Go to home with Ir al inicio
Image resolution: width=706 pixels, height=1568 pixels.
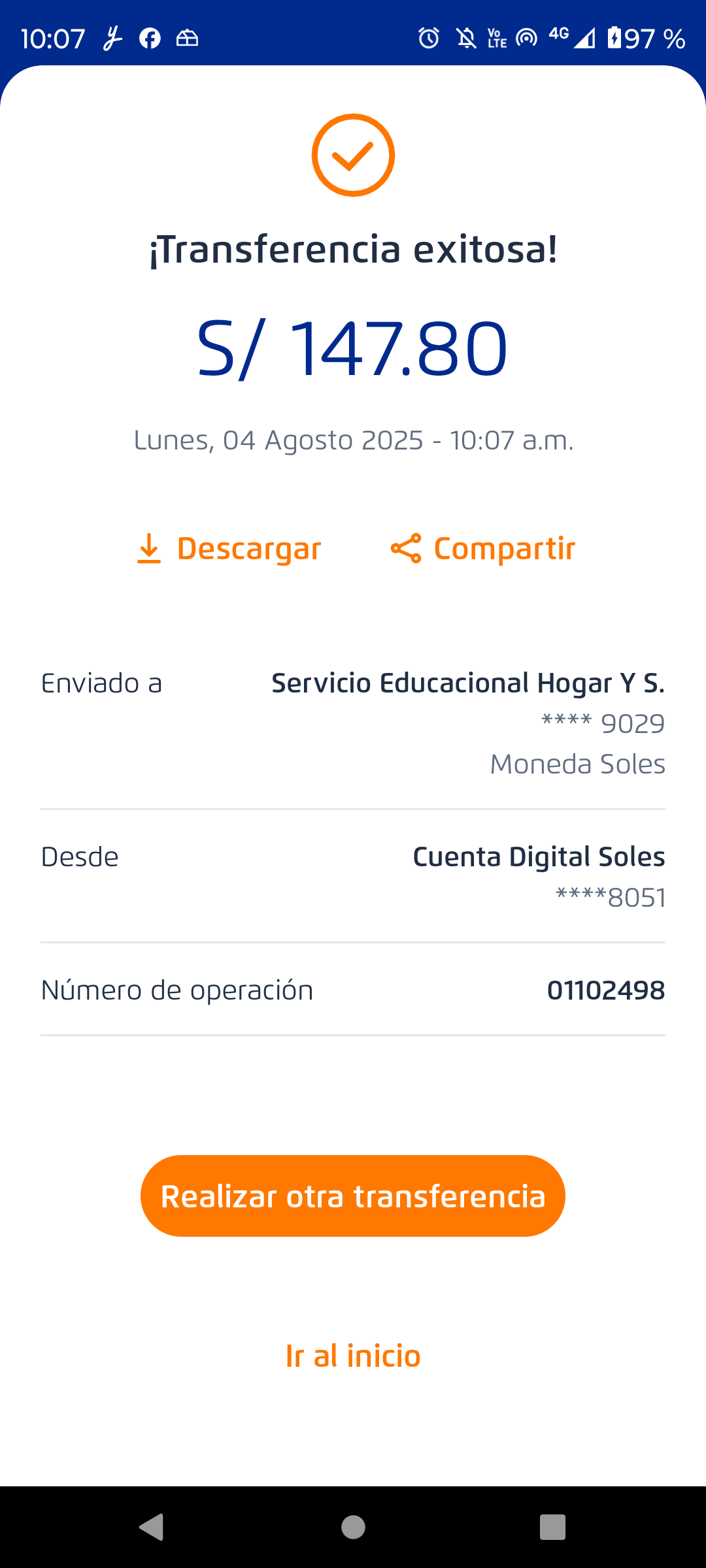(353, 1356)
